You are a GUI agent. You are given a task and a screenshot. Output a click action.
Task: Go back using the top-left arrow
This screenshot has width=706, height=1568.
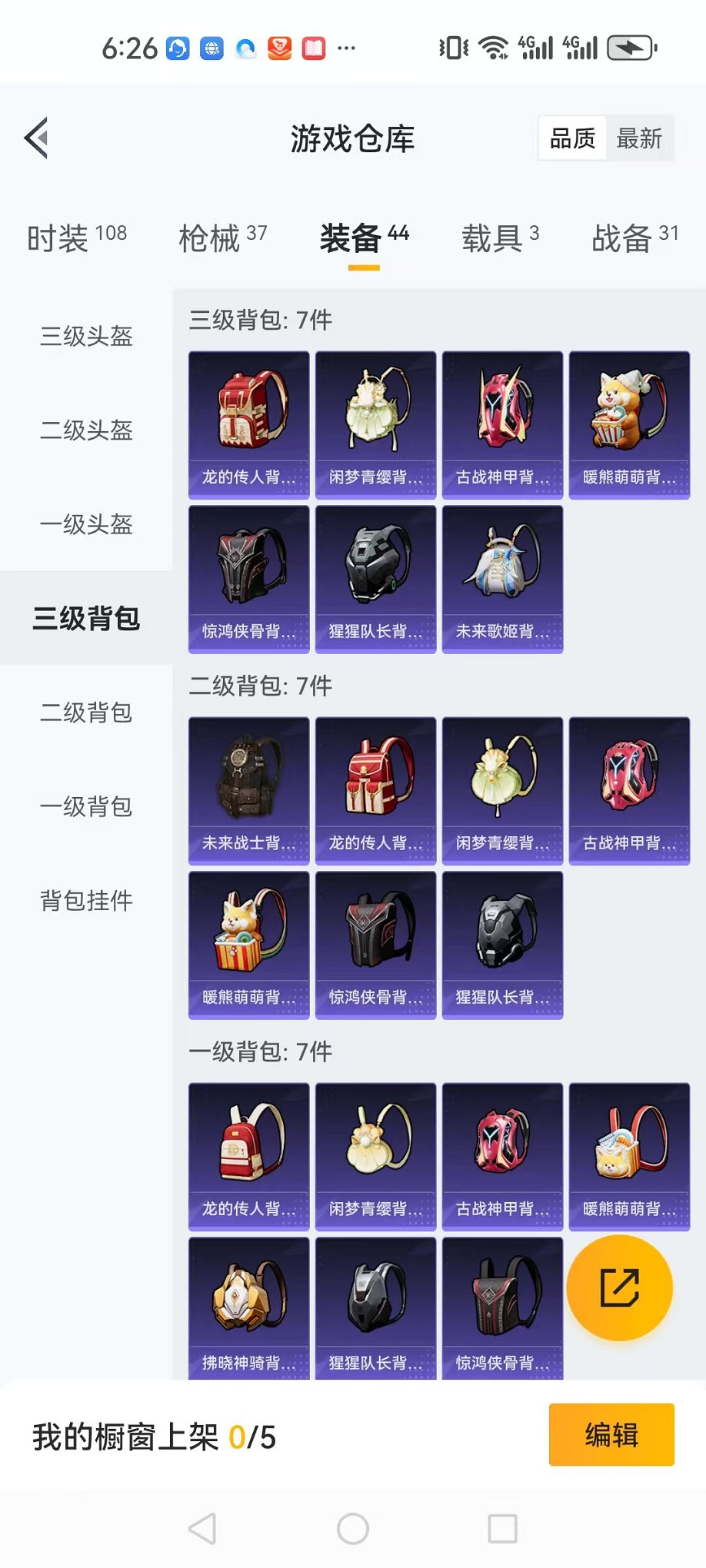(37, 138)
